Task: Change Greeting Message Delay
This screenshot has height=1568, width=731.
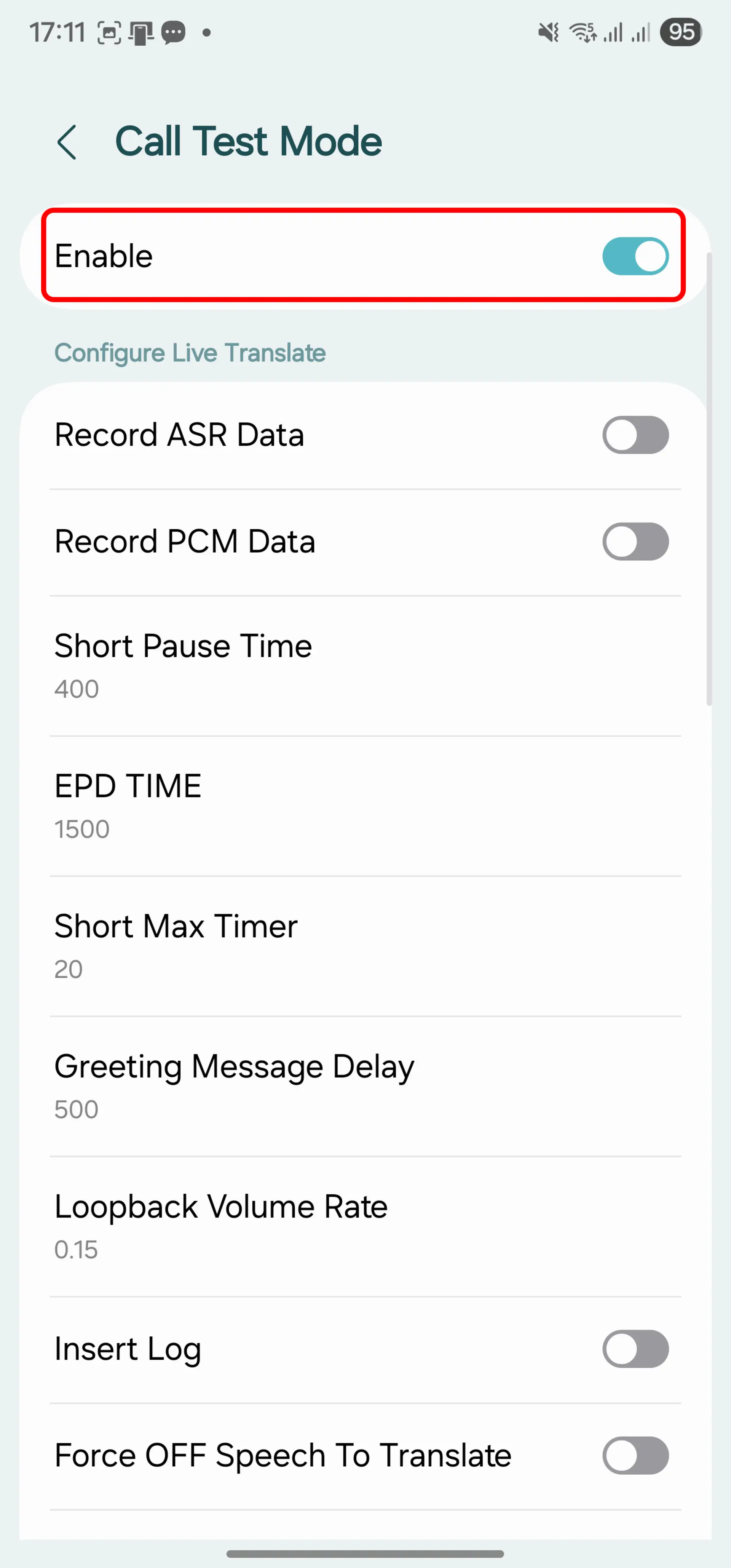Action: click(365, 1086)
